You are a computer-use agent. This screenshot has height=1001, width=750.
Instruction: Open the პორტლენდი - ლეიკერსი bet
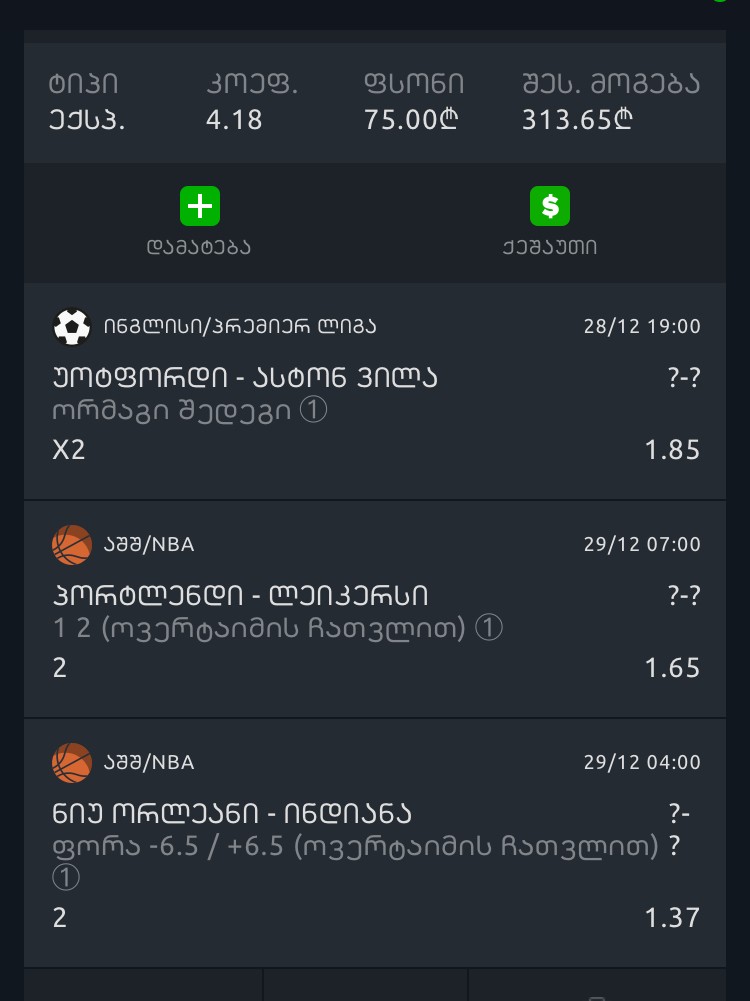pyautogui.click(x=240, y=596)
